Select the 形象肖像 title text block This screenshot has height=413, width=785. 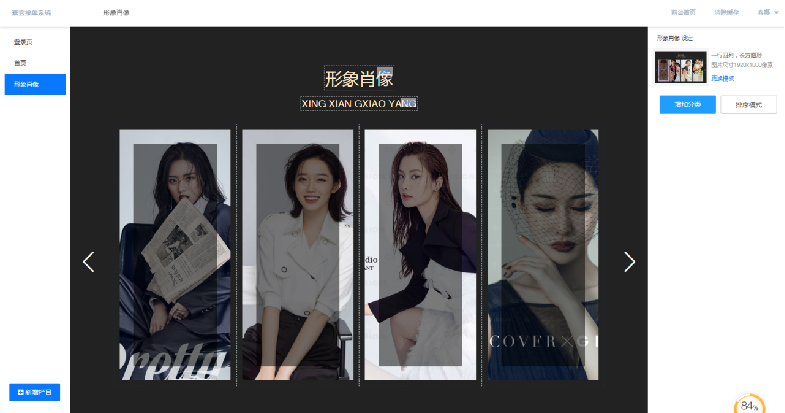pos(359,79)
